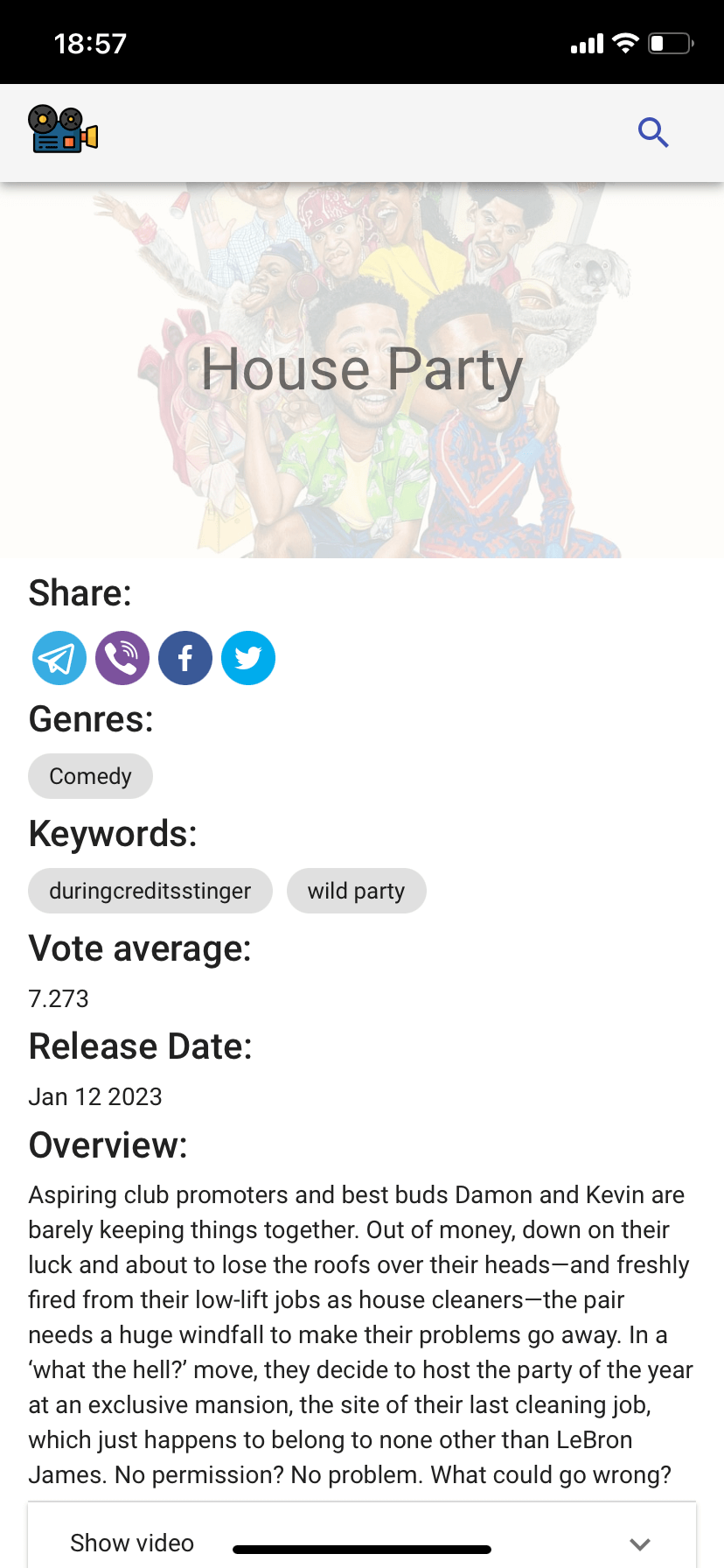This screenshot has height=1568, width=724.
Task: Share House Party via Telegram
Action: pos(59,658)
